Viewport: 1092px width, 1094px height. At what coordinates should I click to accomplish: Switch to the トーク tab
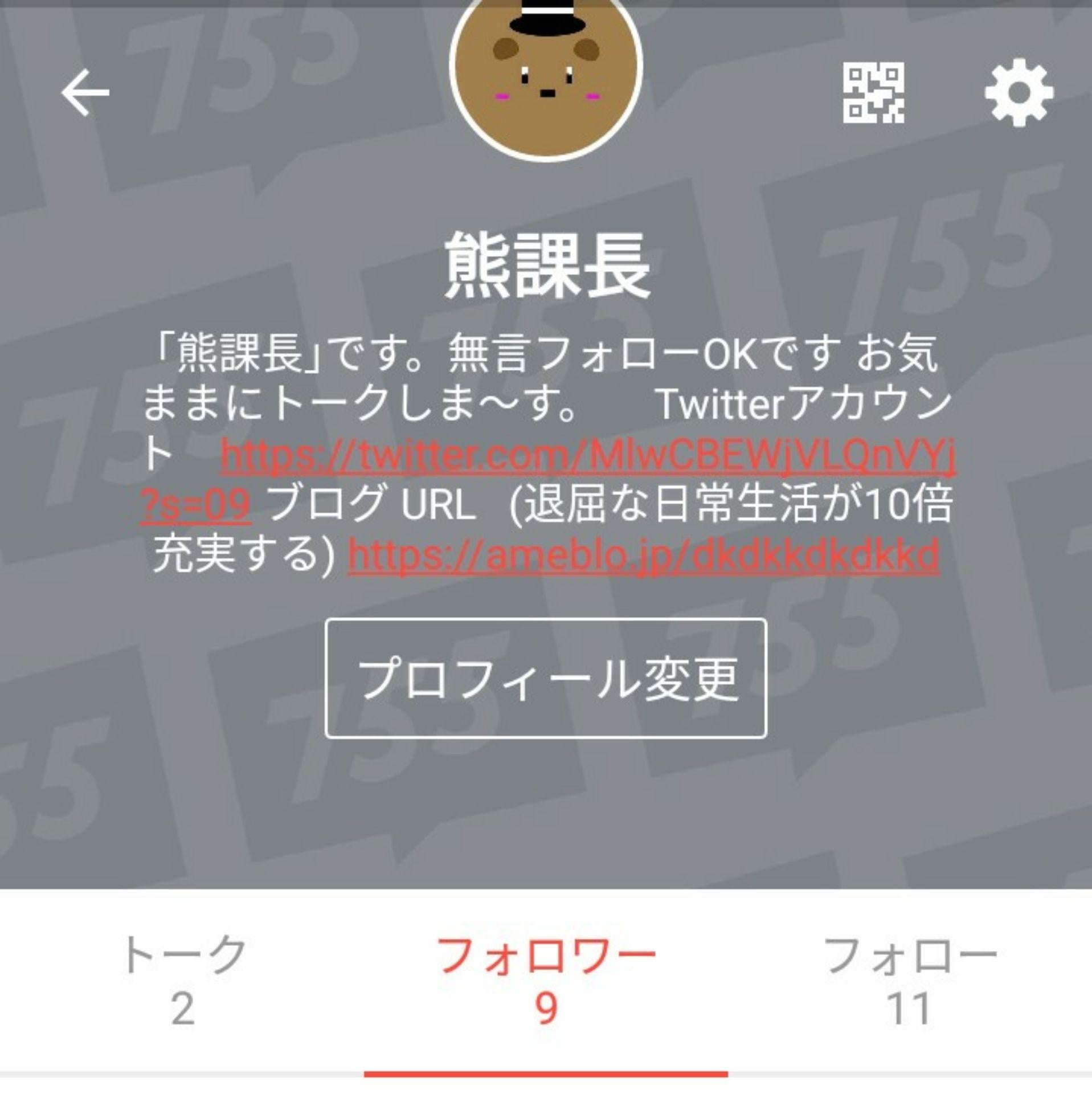click(x=183, y=980)
